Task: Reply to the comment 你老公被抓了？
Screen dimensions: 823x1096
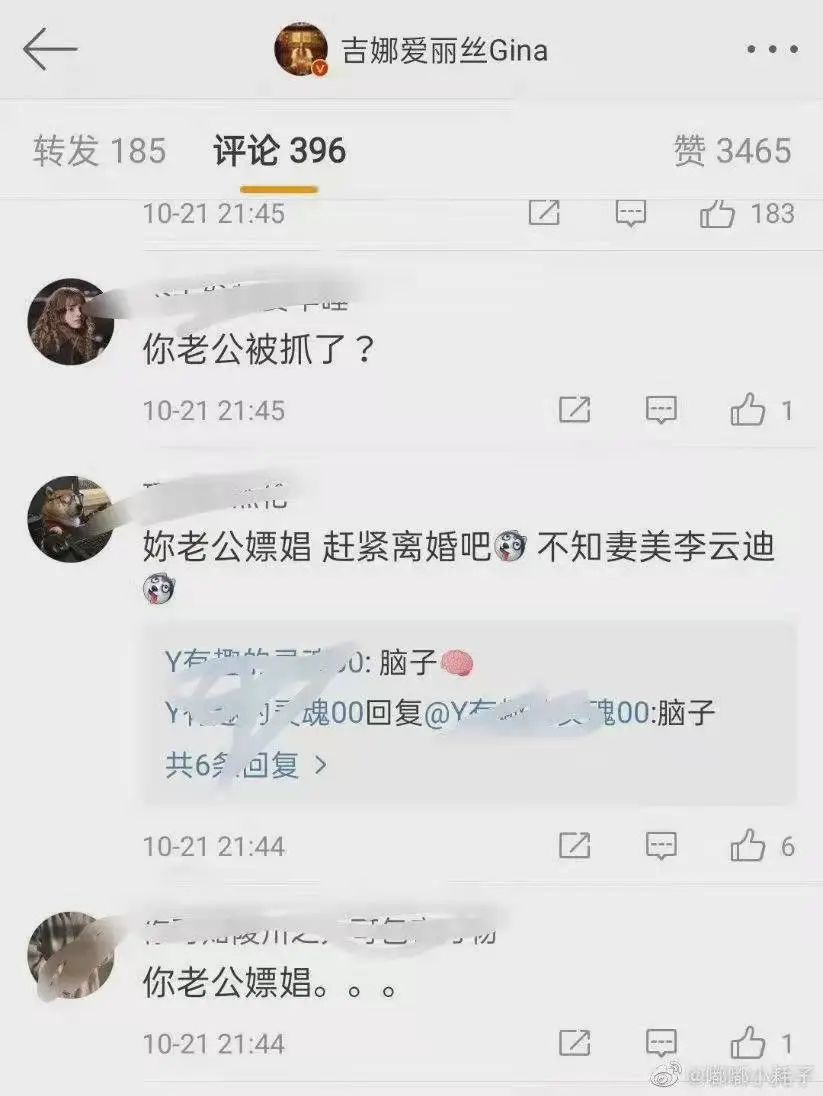Action: [x=661, y=410]
